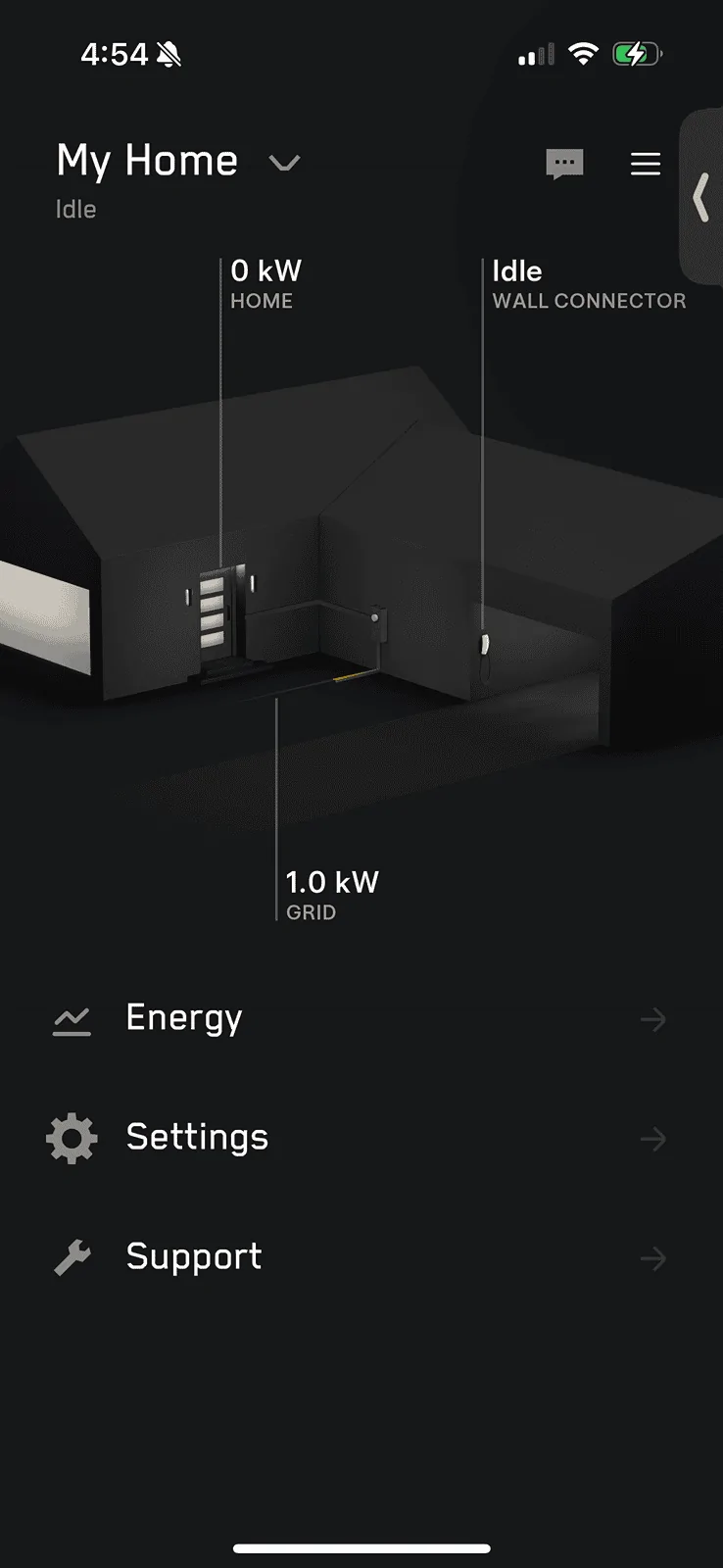Open the hamburger menu
The width and height of the screenshot is (723, 1568).
click(645, 164)
